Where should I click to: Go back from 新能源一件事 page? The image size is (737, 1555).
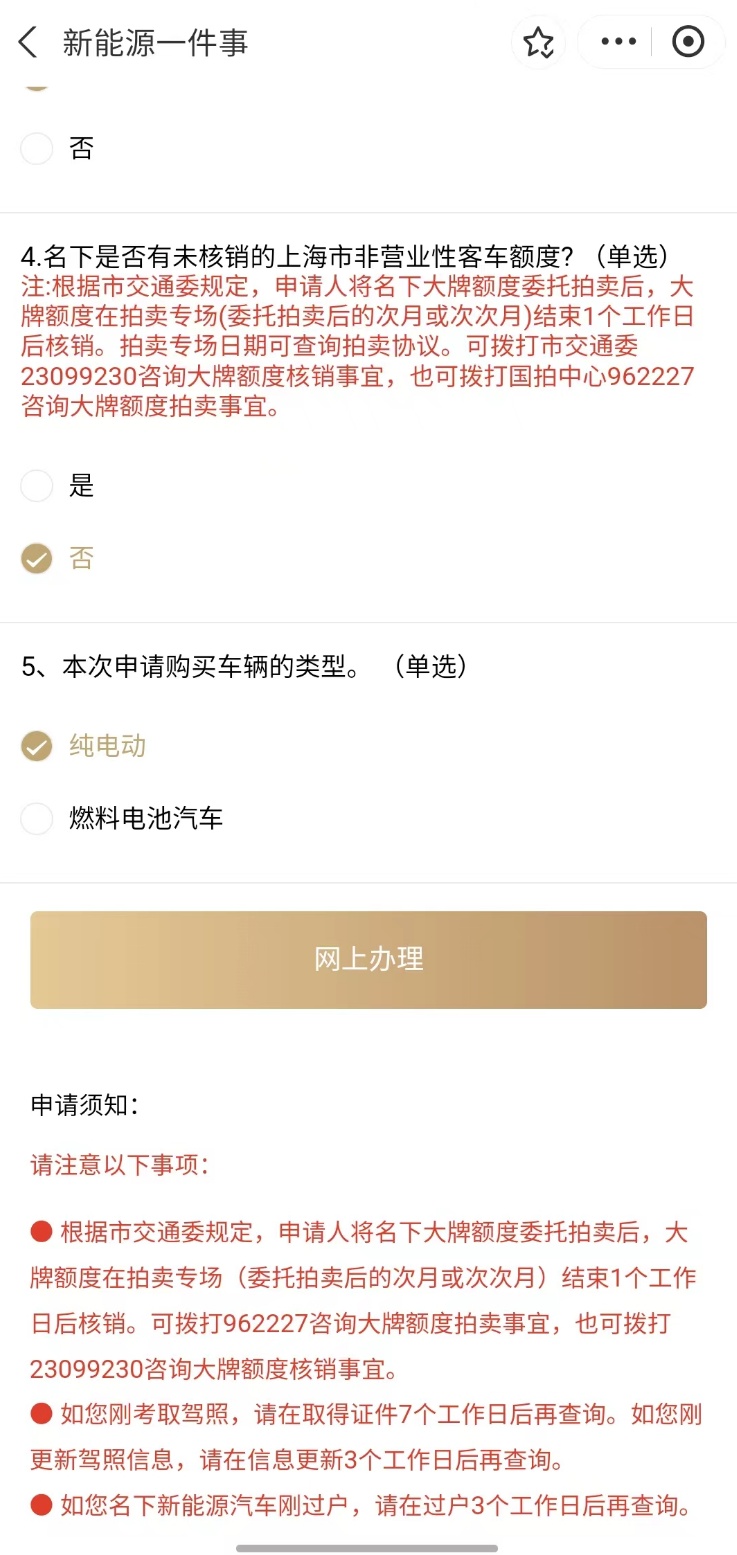28,43
